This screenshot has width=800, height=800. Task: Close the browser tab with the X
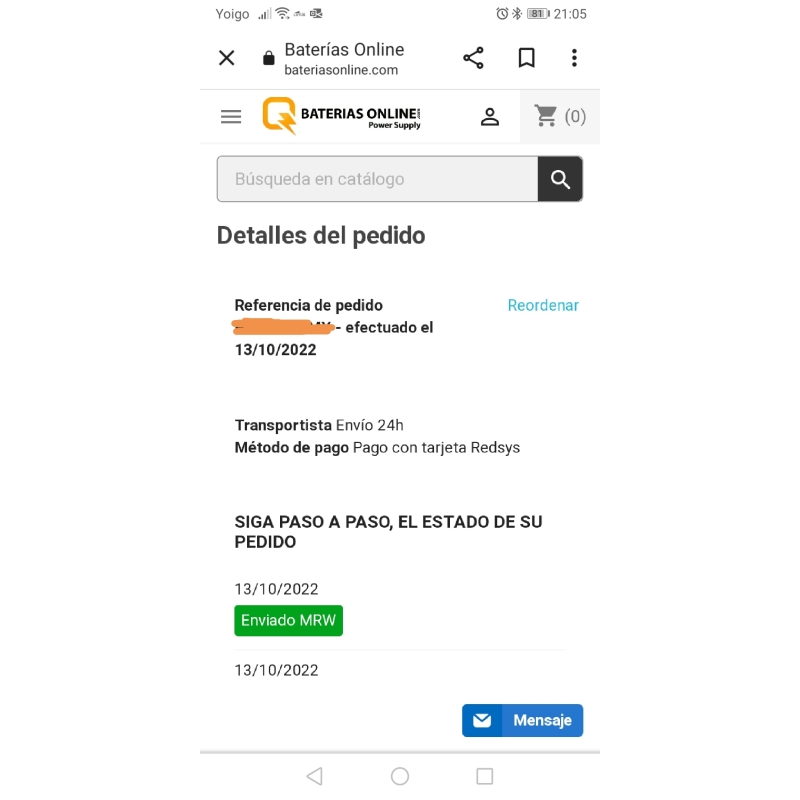click(x=227, y=58)
